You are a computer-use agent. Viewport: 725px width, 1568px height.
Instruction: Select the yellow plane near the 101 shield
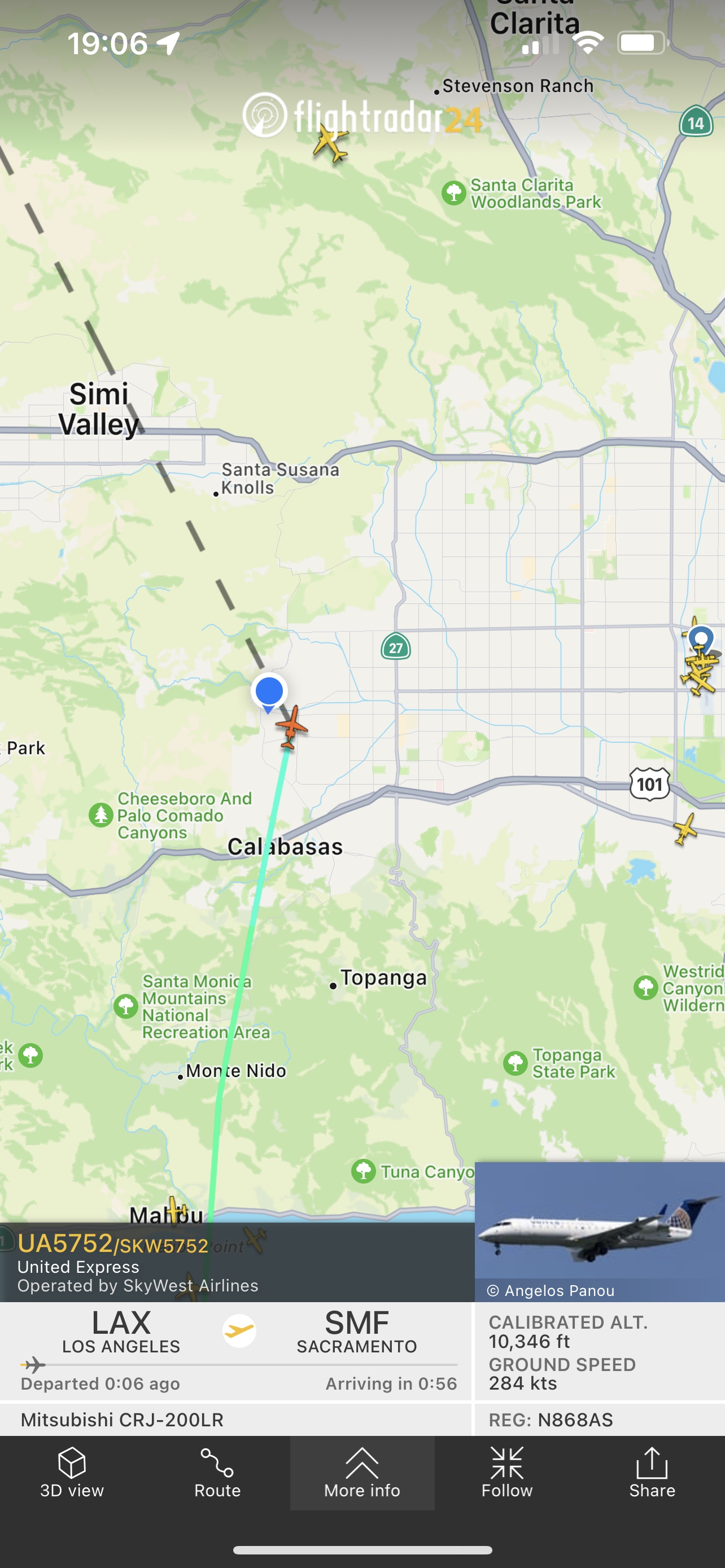pos(685,829)
